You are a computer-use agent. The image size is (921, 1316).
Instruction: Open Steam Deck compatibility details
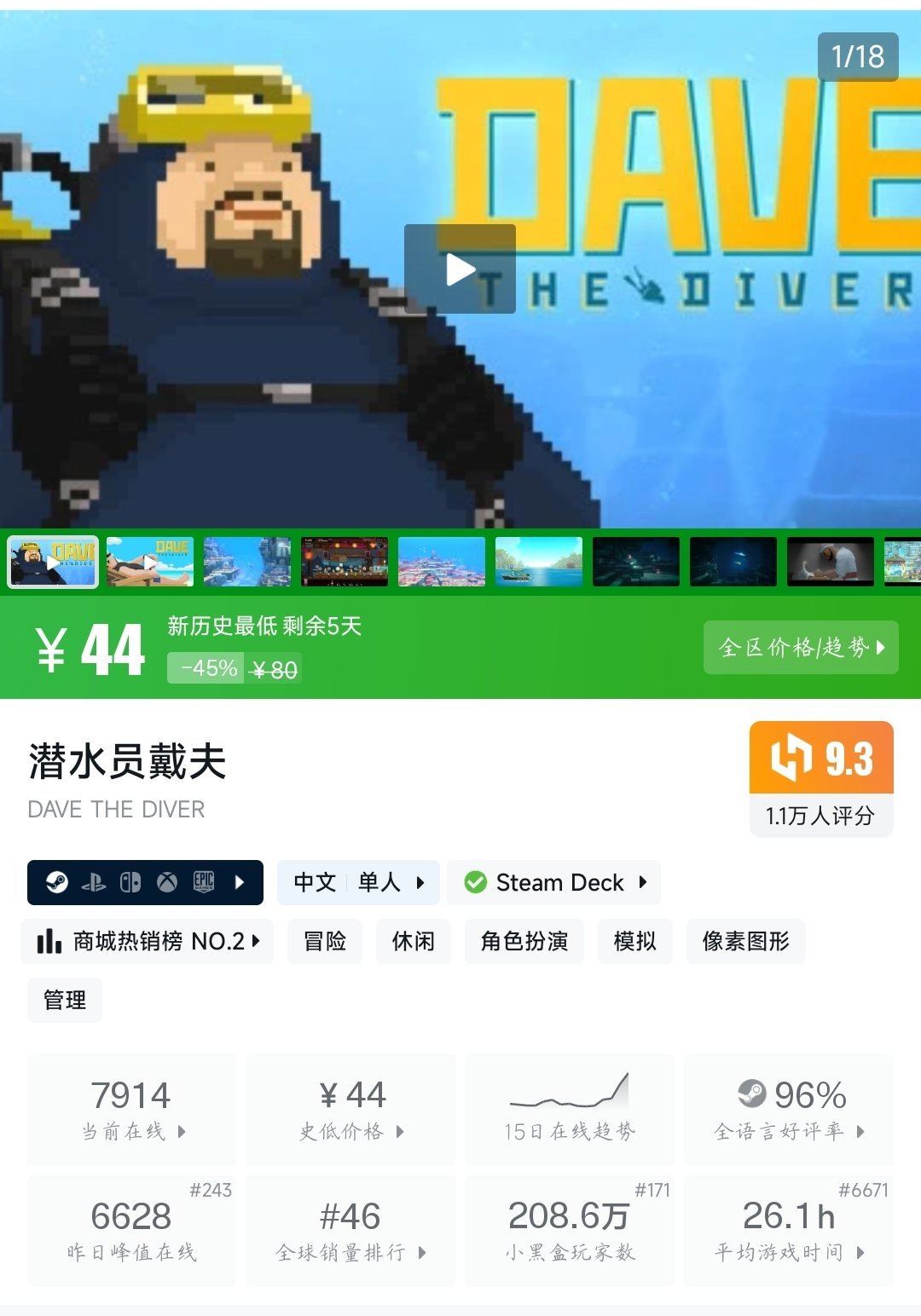pyautogui.click(x=553, y=882)
